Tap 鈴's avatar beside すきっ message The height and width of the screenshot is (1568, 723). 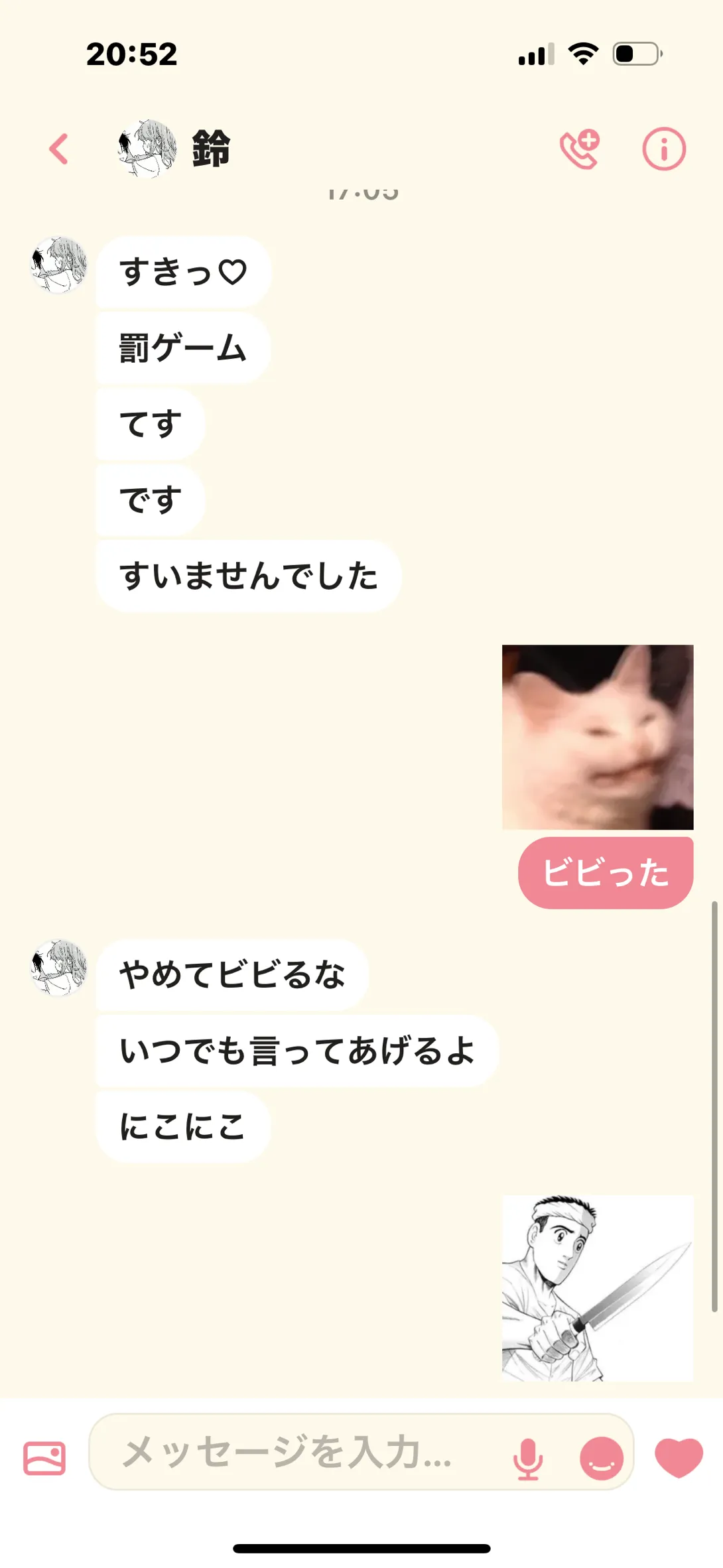59,265
